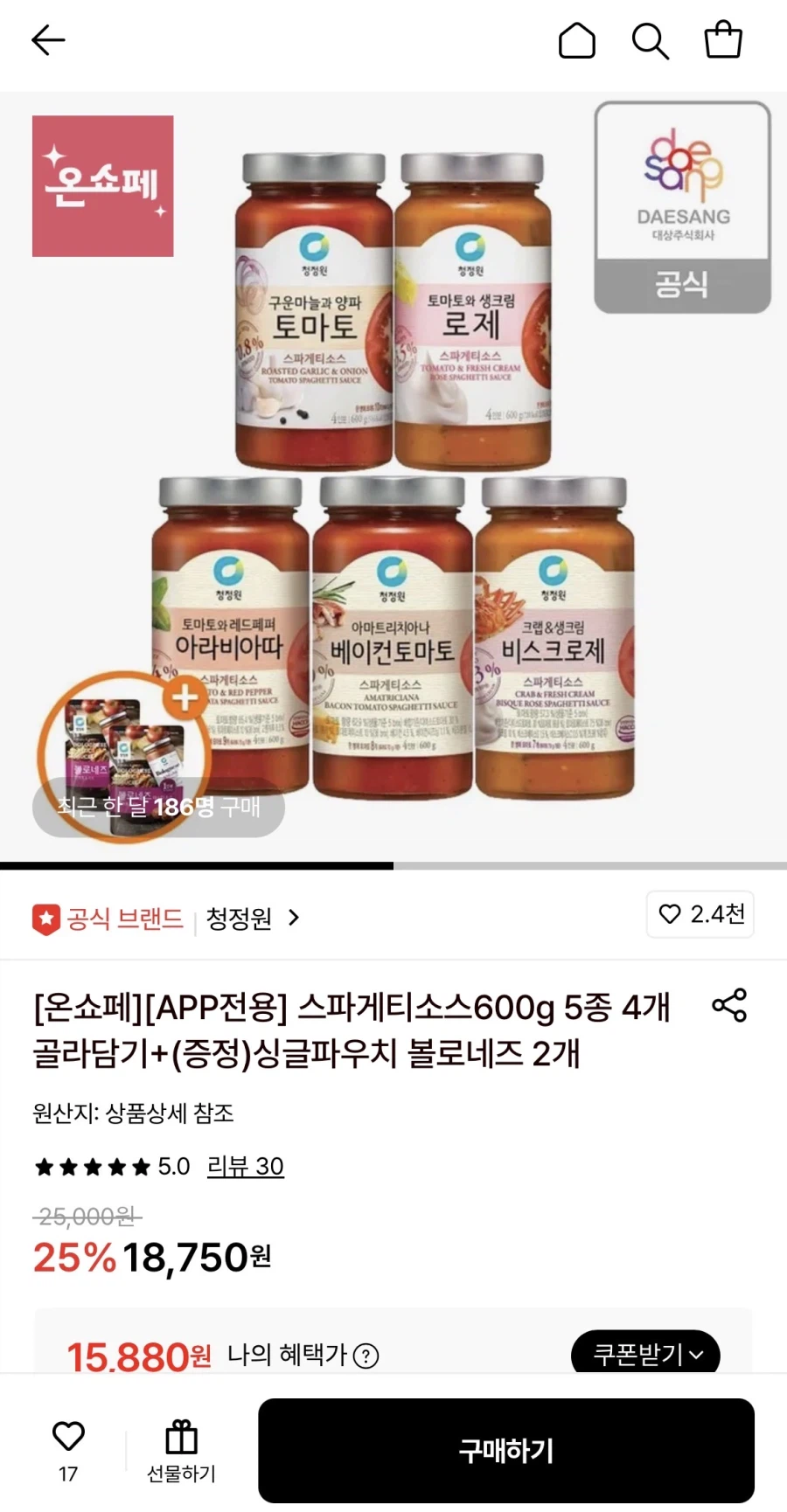Screen dimensions: 787x1512
Task: Click the 공식 브랜드 star badge icon
Action: (45, 919)
